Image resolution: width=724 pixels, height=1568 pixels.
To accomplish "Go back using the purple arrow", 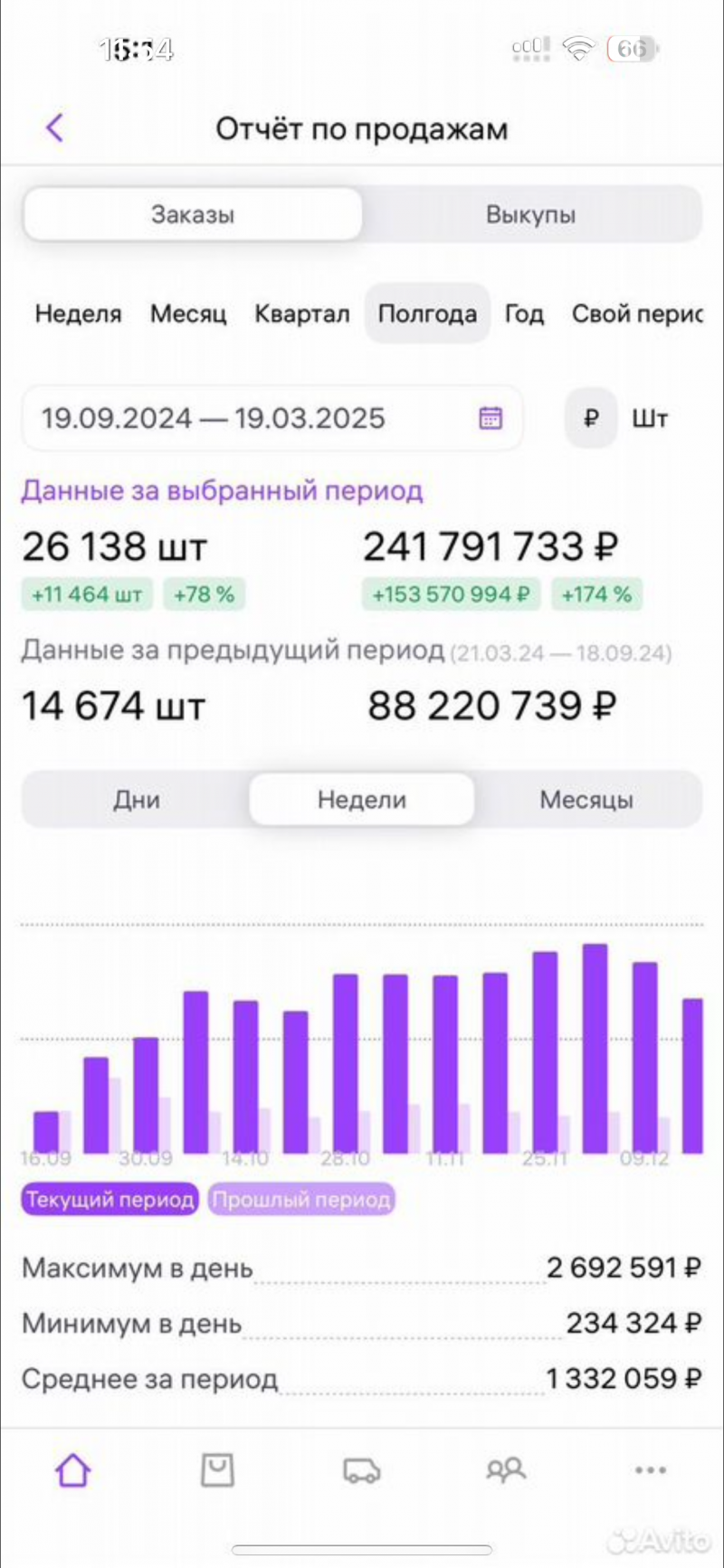I will click(55, 128).
